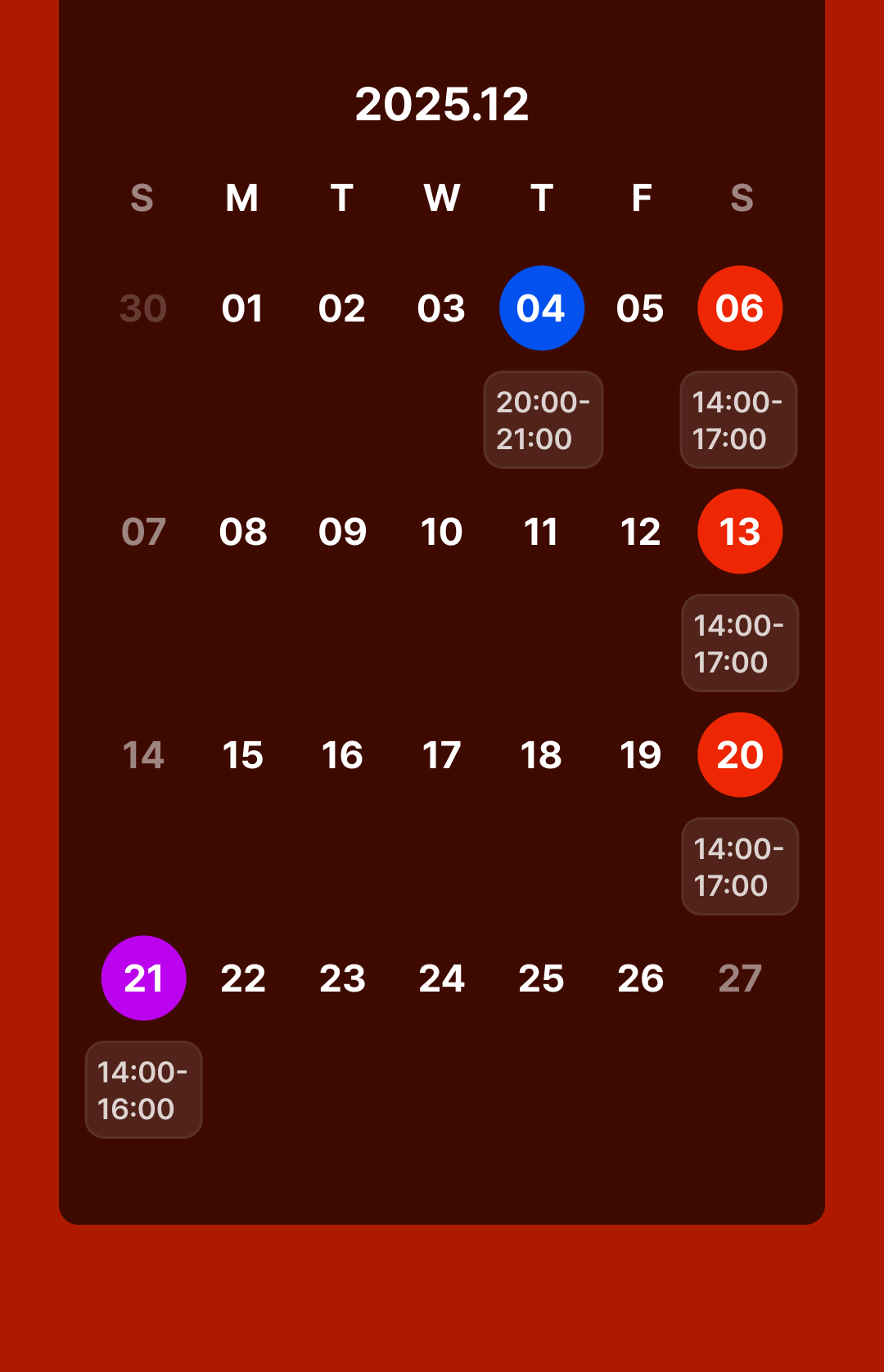The image size is (884, 1372).
Task: Open the 14:00-17:00 slot under 20
Action: (739, 866)
